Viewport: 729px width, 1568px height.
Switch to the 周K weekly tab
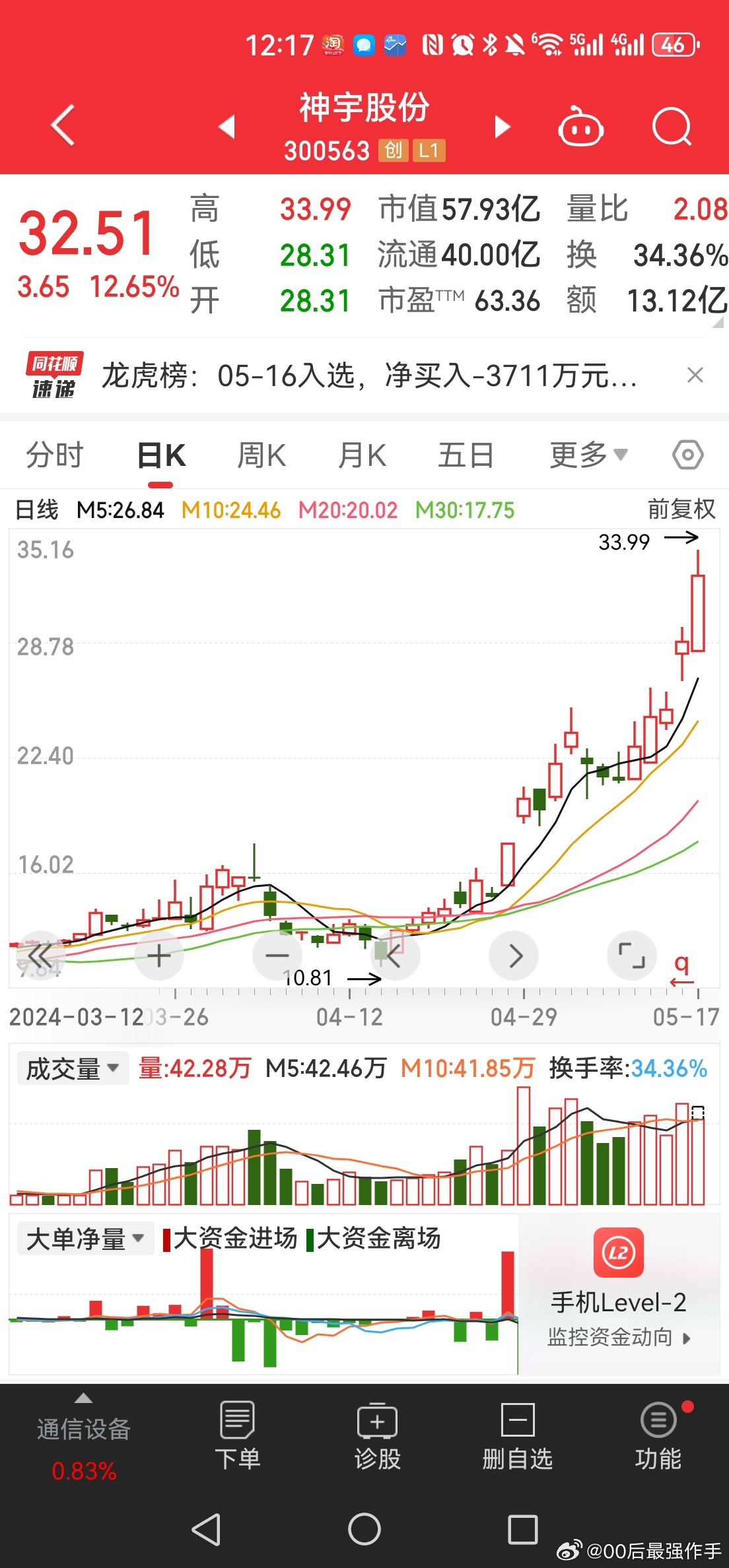pyautogui.click(x=261, y=454)
